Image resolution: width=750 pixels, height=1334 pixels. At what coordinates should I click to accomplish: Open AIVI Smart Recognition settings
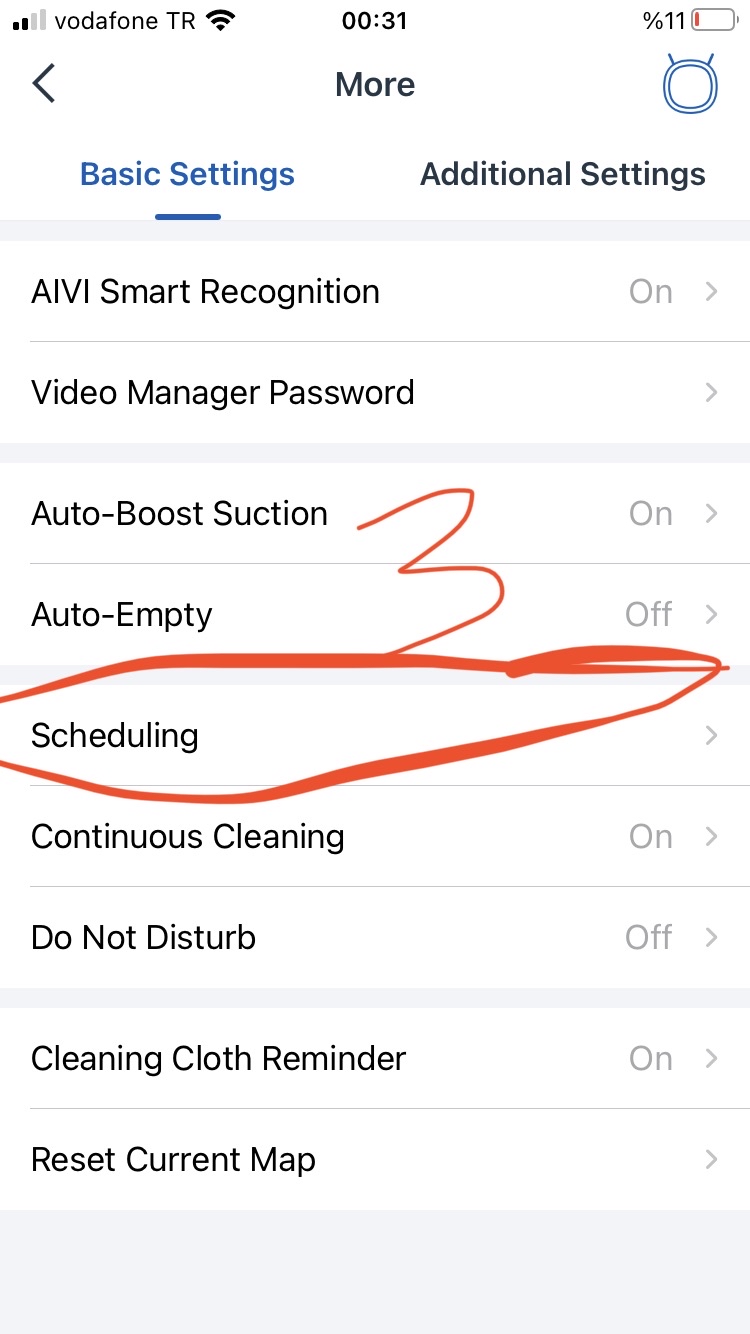tap(375, 292)
